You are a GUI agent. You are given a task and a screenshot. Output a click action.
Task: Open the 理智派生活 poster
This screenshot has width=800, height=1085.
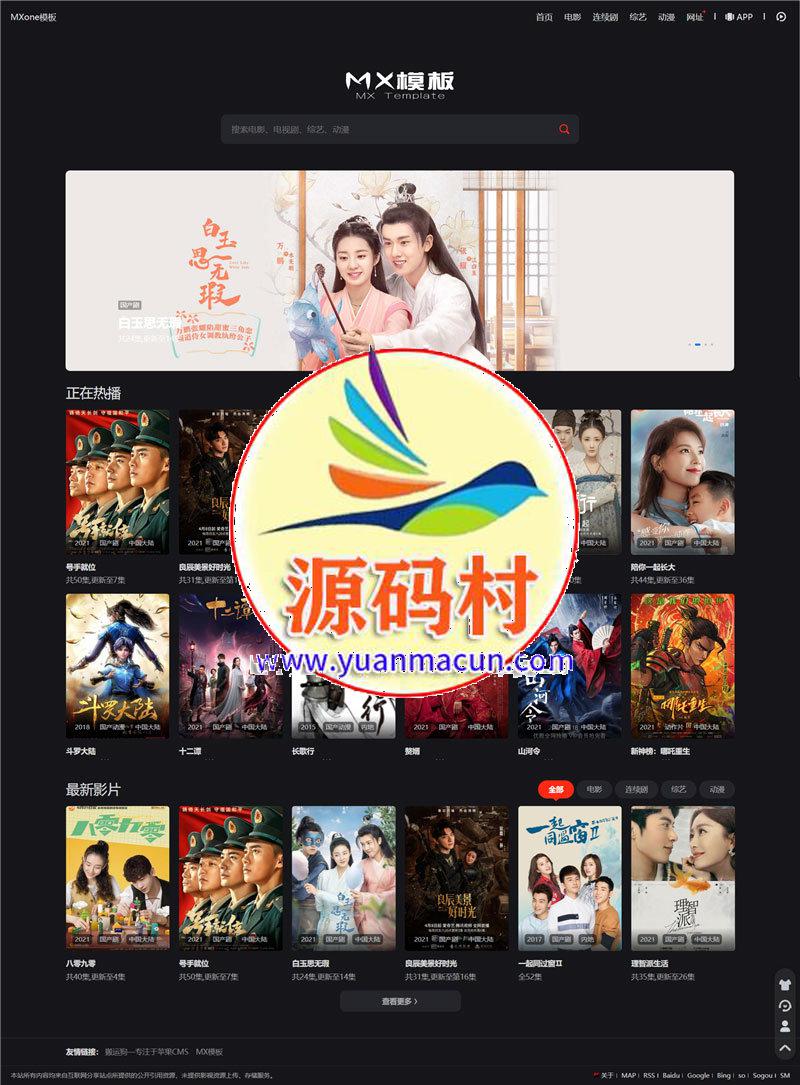point(682,878)
